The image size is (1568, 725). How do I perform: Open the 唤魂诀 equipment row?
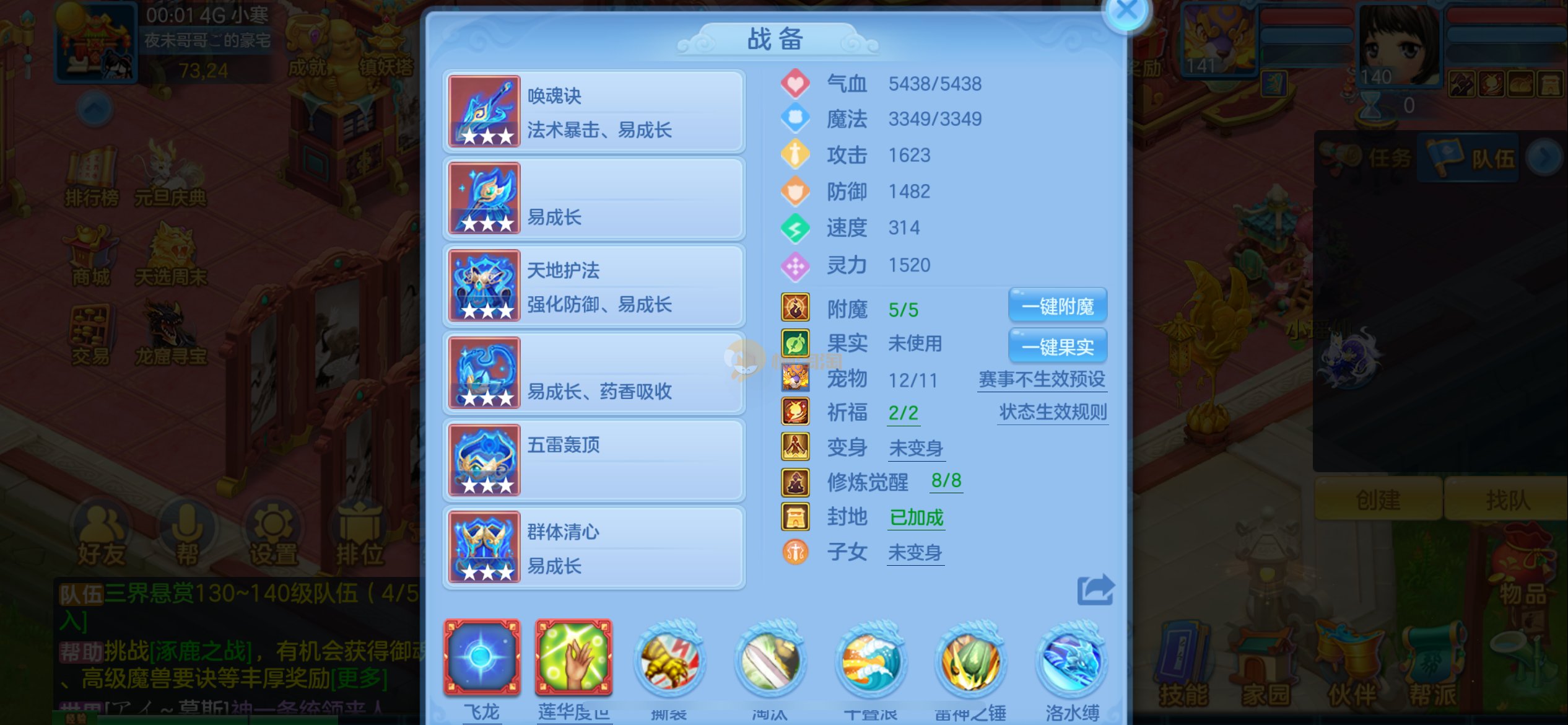(x=593, y=112)
